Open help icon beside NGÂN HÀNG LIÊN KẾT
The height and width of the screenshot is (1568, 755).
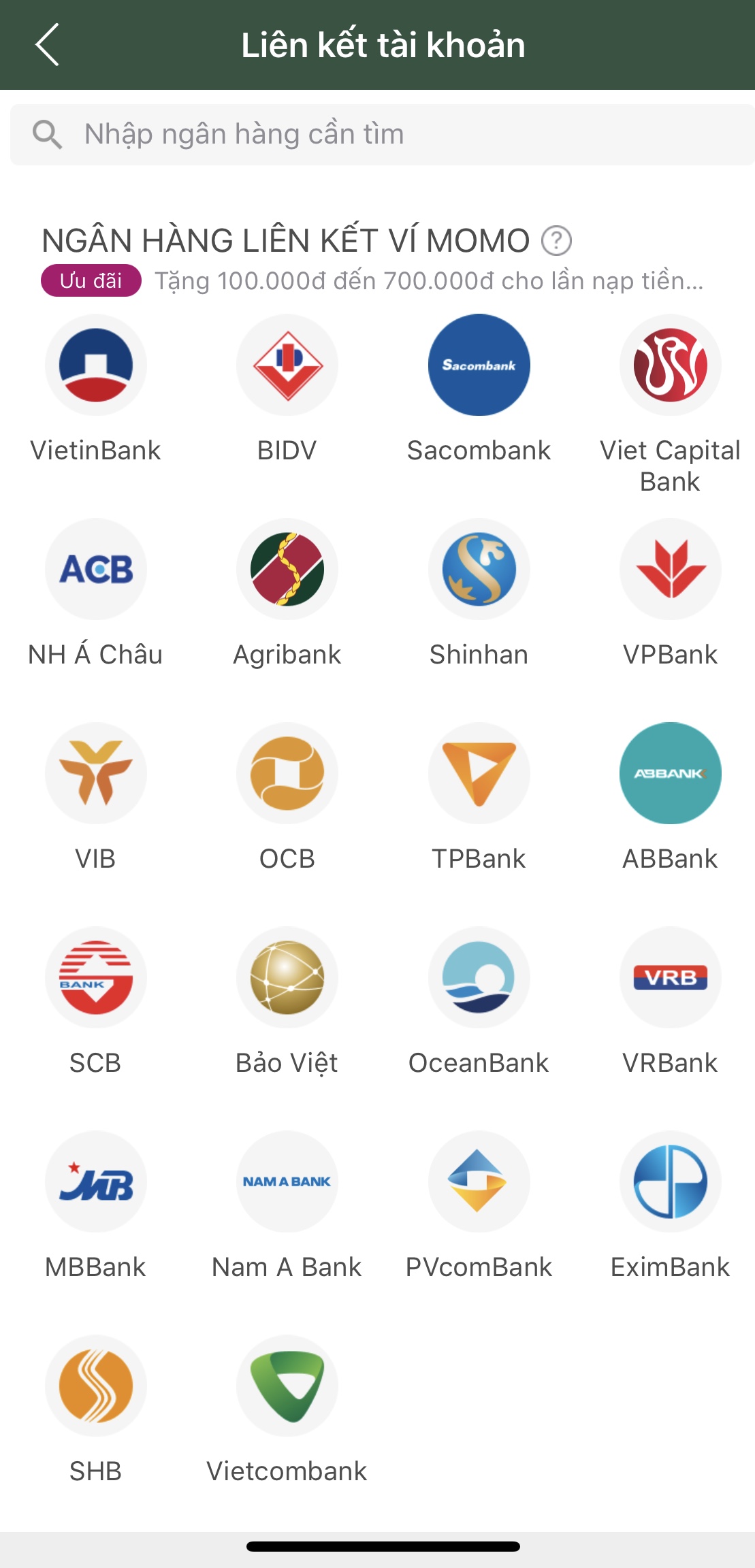click(556, 240)
